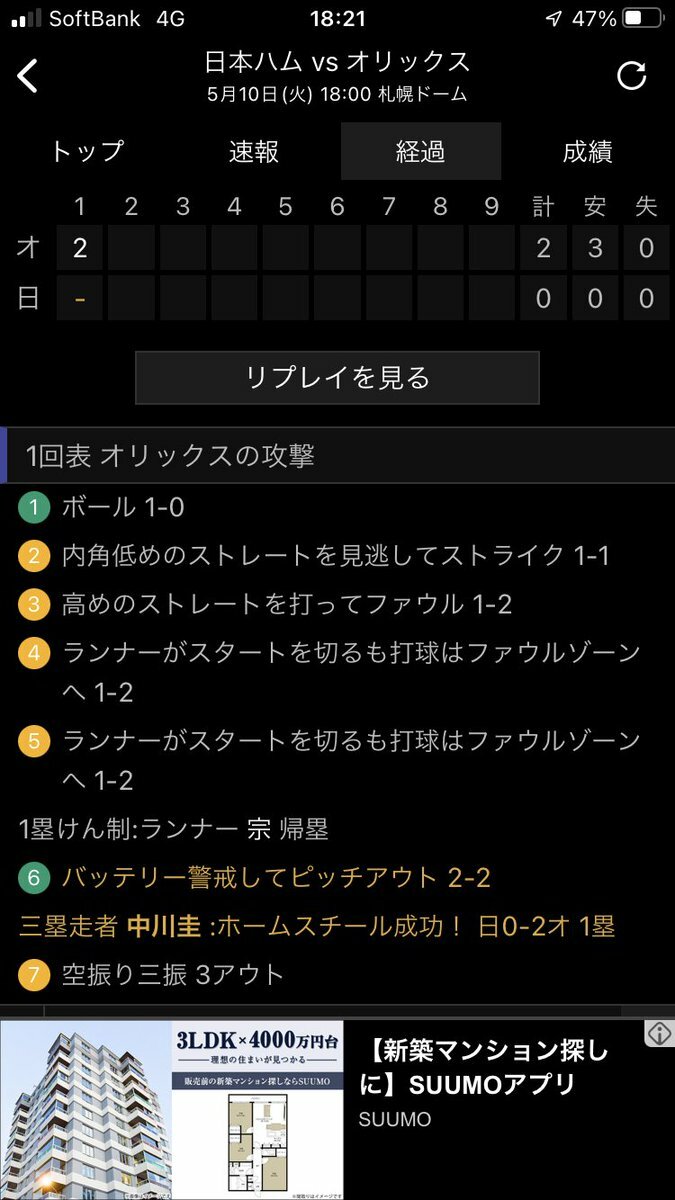The image size is (675, 1200).
Task: Tap the リプレイを見る button
Action: (x=337, y=378)
